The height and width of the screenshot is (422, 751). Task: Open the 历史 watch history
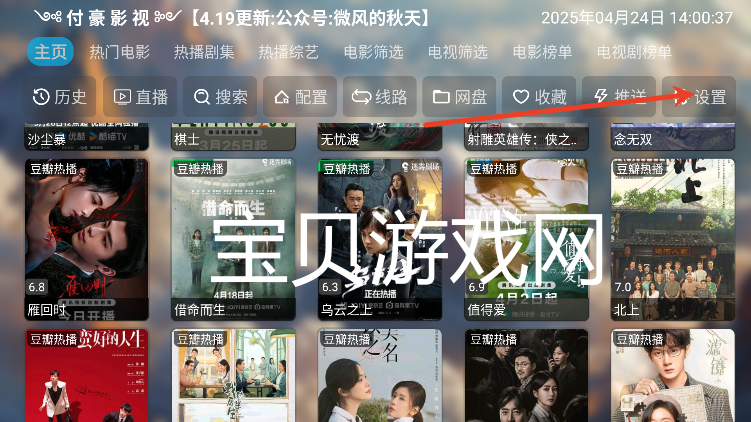coord(60,97)
